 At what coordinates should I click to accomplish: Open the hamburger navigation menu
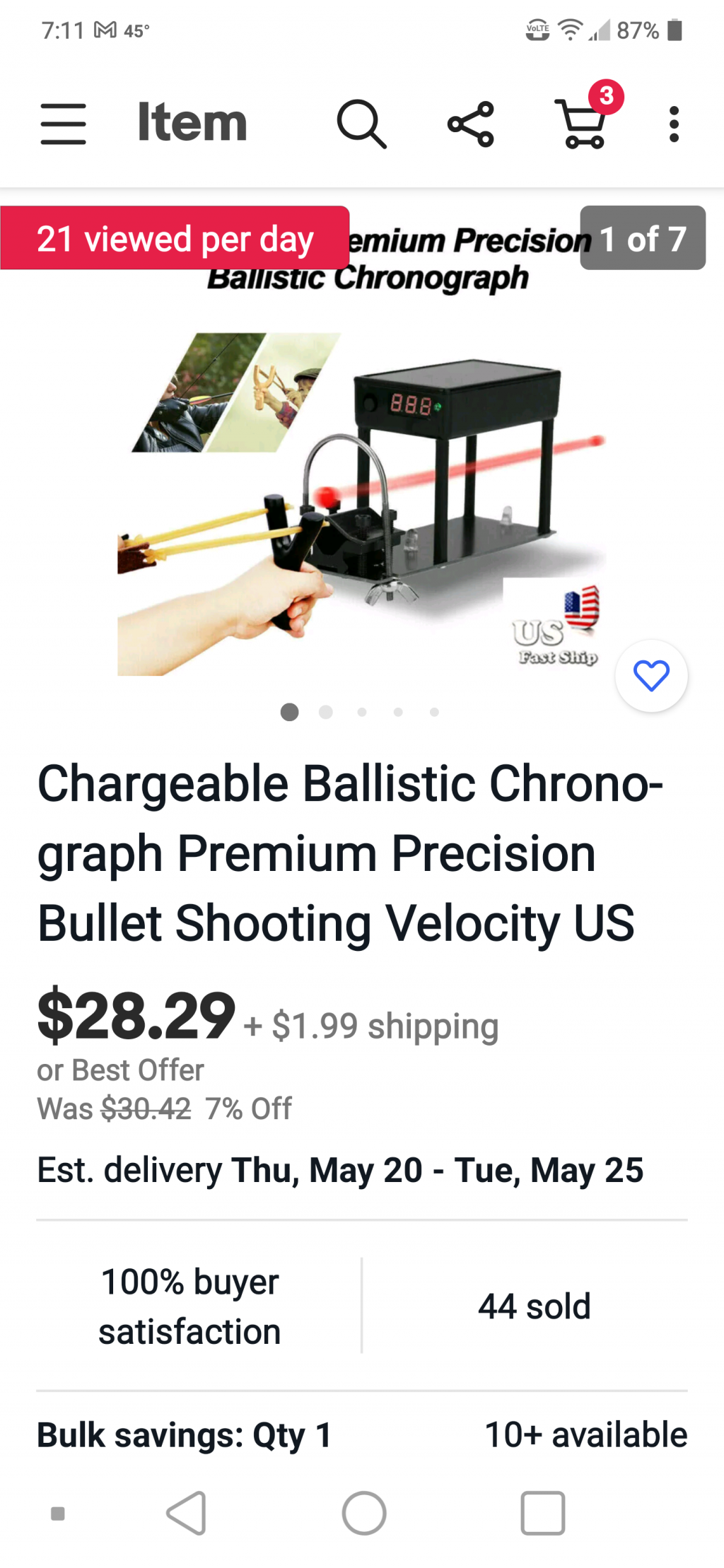63,124
